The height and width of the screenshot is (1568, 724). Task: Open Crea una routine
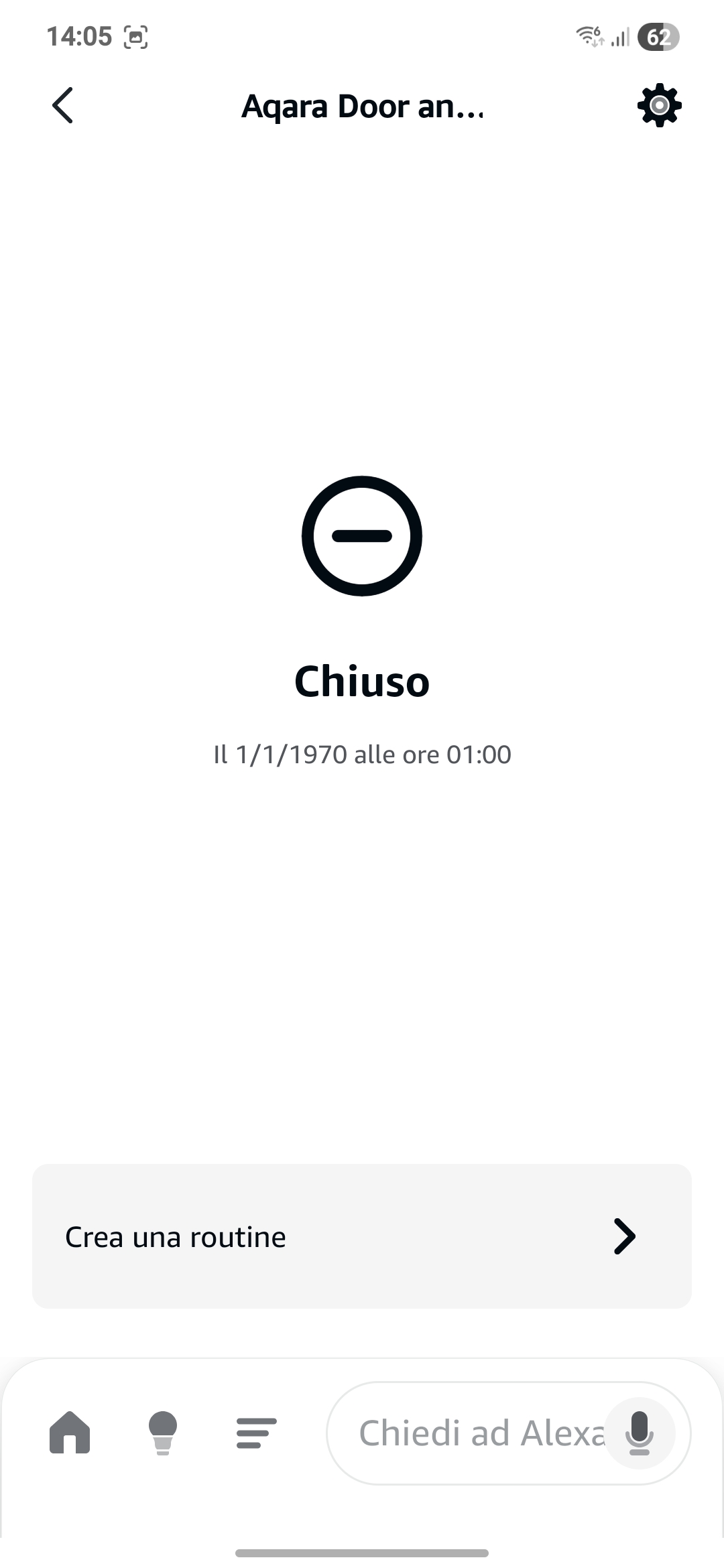(362, 1236)
